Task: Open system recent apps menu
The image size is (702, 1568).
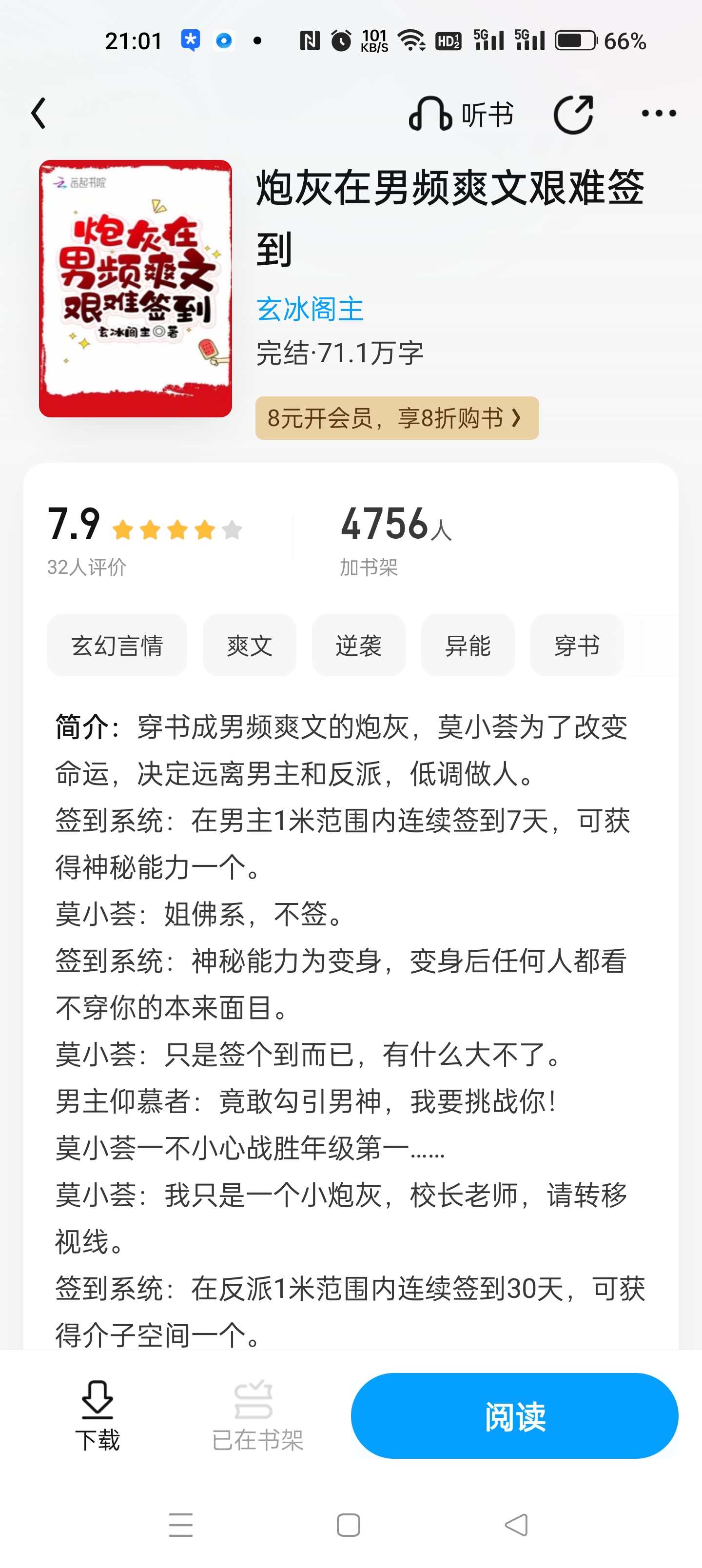Action: (181, 1525)
